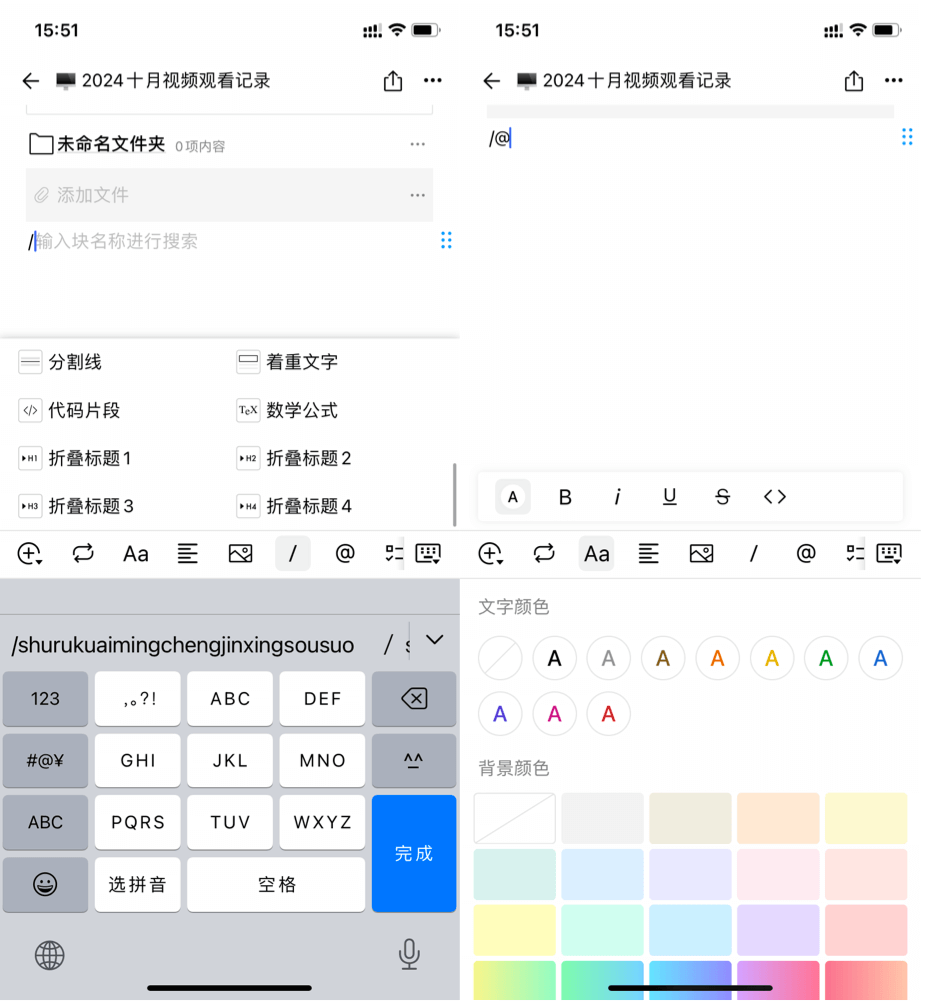Expand the pinyin candidate list chevron
928x1002 pixels.
[x=434, y=640]
